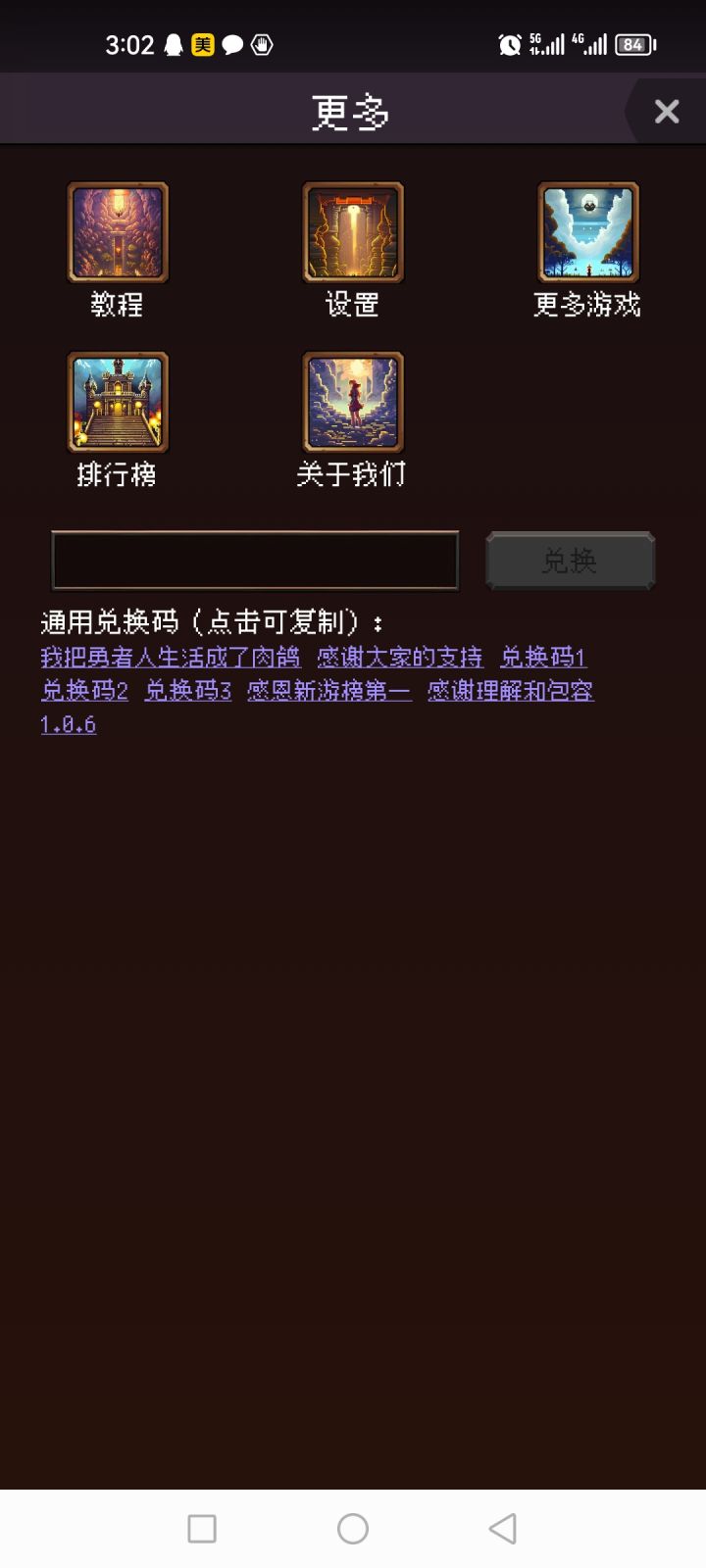
Task: Open the 排行榜 leaderboard icon
Action: tap(118, 402)
